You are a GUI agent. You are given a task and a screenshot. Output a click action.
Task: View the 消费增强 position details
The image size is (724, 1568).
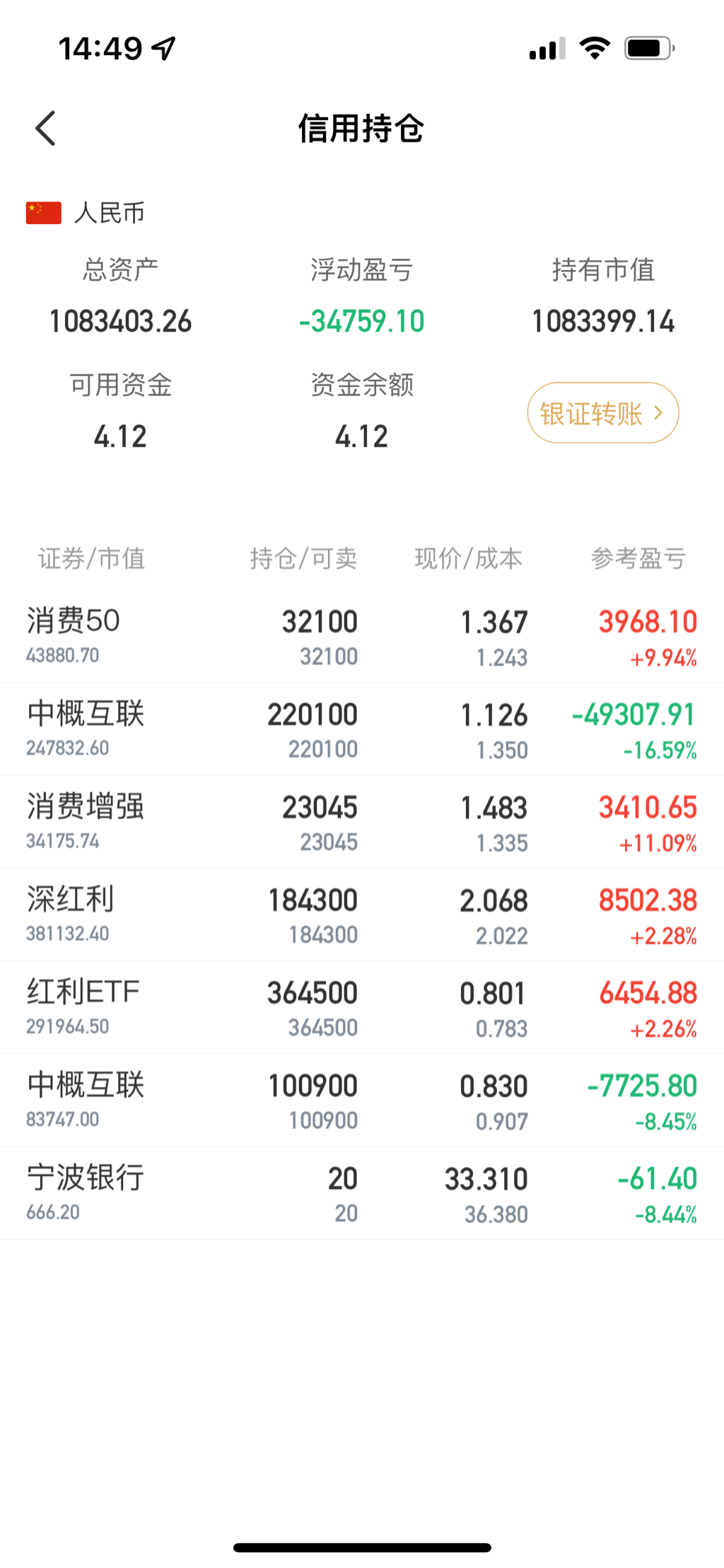[x=361, y=822]
